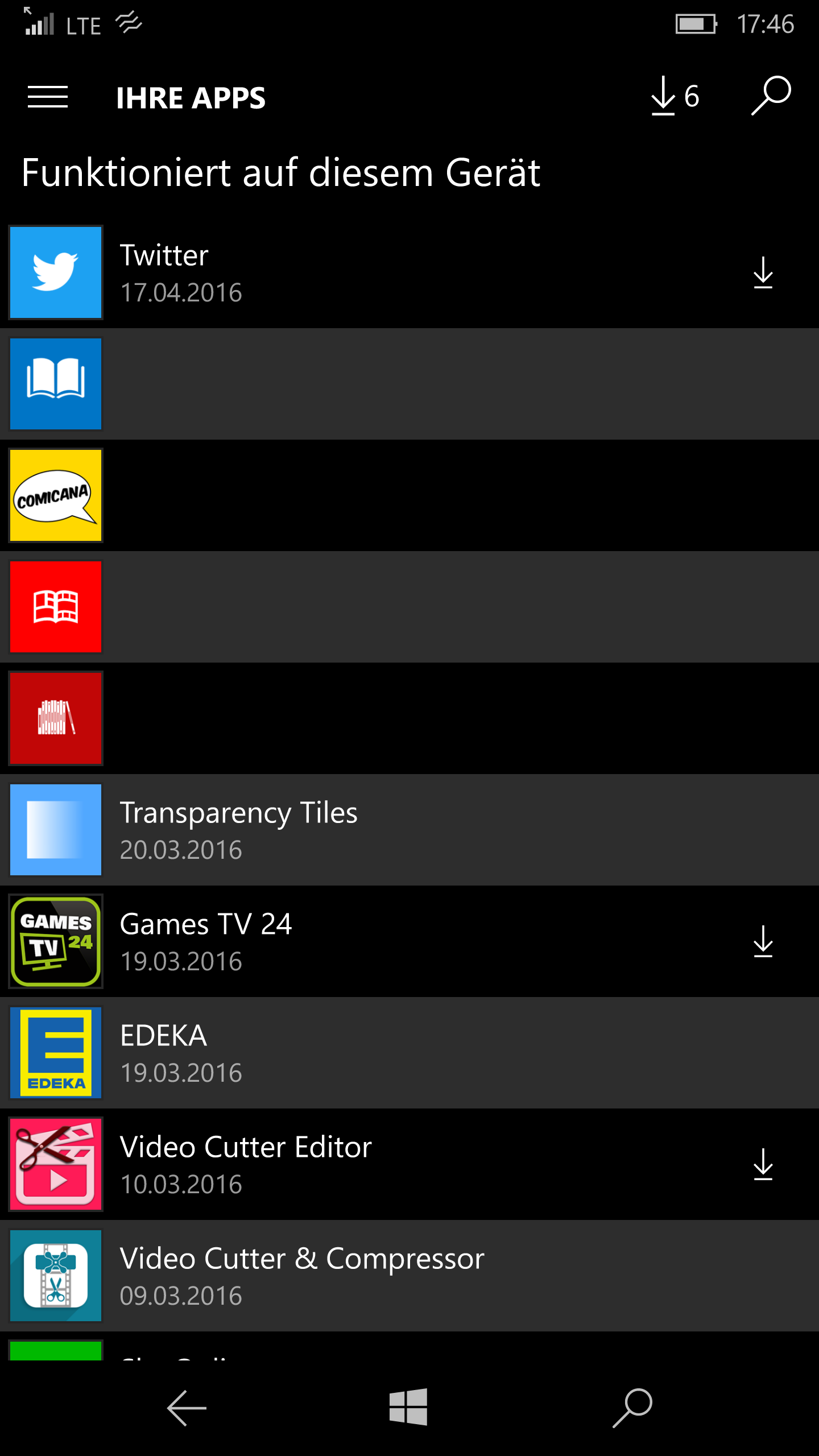Image resolution: width=819 pixels, height=1456 pixels.
Task: Open the Games TV 24 entry
Action: 409,941
